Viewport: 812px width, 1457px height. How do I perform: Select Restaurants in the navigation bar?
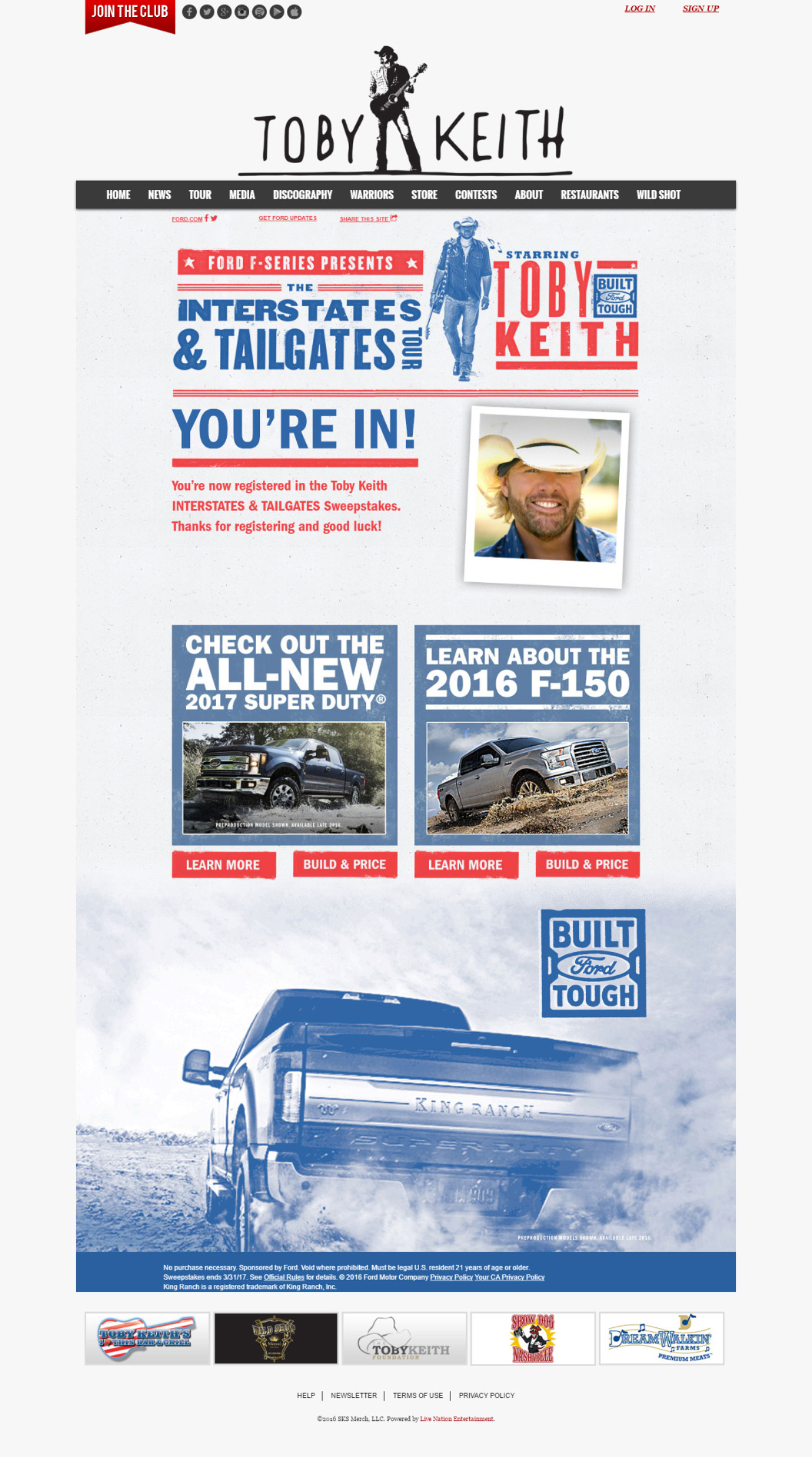pyautogui.click(x=589, y=195)
